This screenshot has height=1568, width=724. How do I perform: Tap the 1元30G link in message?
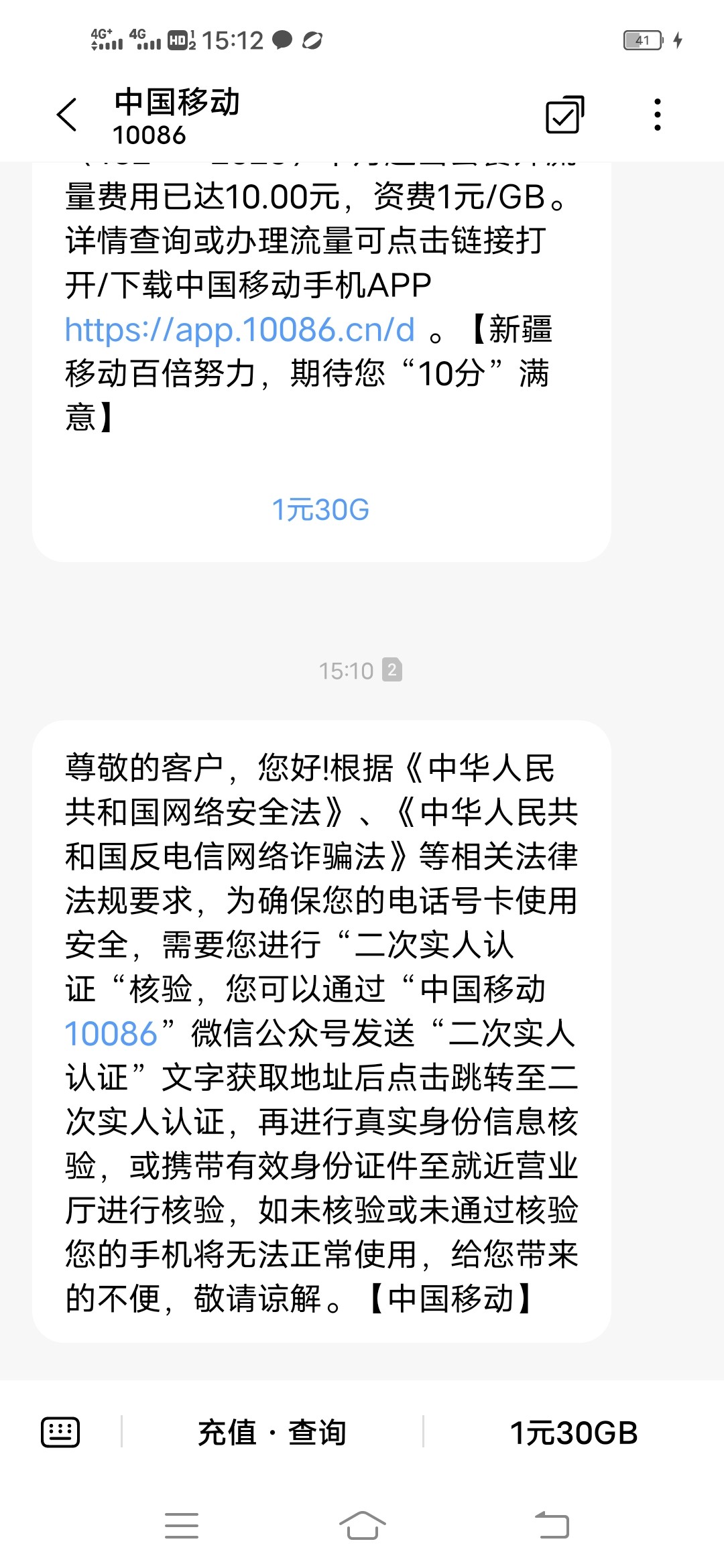(320, 510)
